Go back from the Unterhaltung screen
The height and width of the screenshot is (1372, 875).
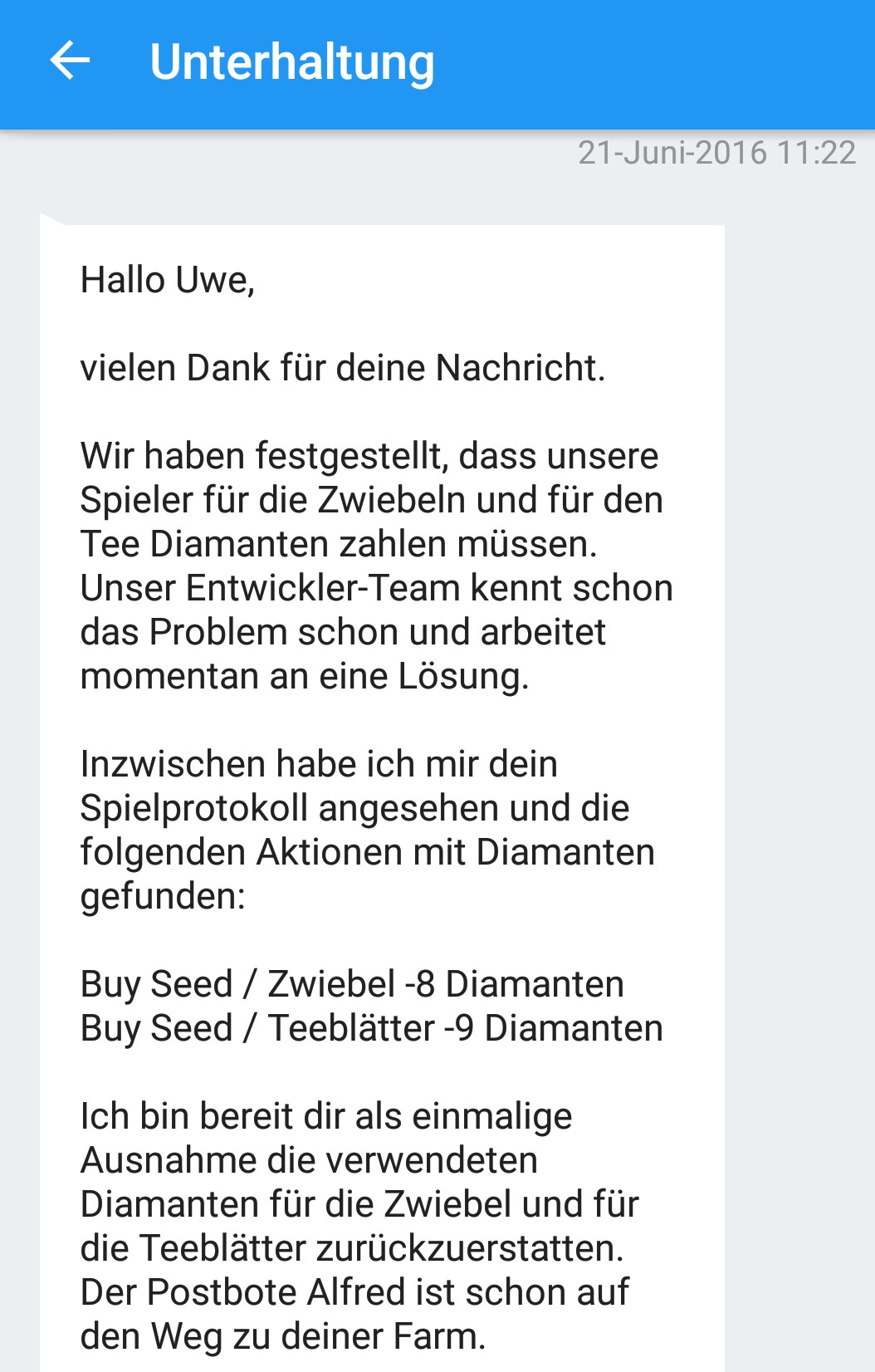pyautogui.click(x=70, y=61)
